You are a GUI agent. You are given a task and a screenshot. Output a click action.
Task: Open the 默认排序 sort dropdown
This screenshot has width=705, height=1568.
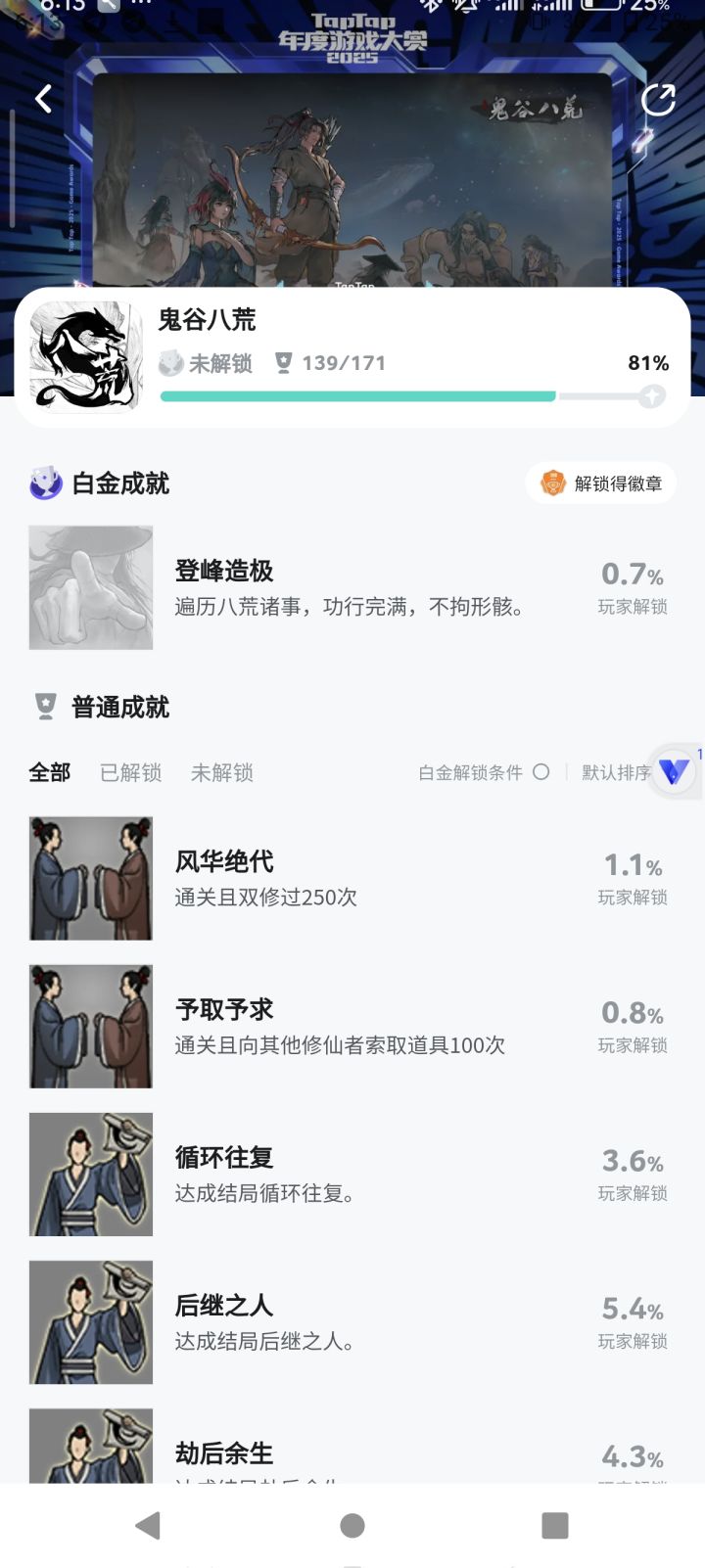click(x=617, y=772)
